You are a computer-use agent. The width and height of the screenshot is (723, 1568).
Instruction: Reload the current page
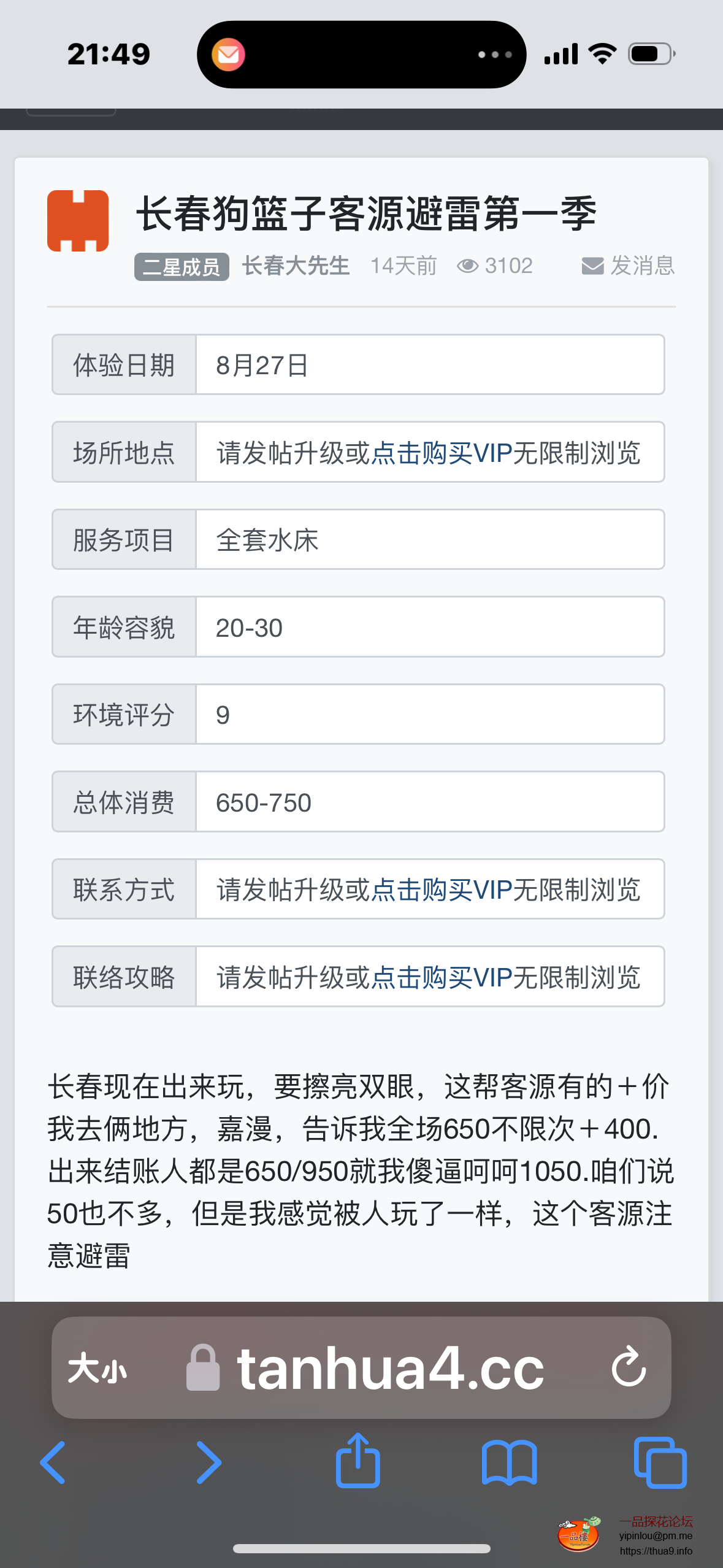pyautogui.click(x=629, y=1367)
